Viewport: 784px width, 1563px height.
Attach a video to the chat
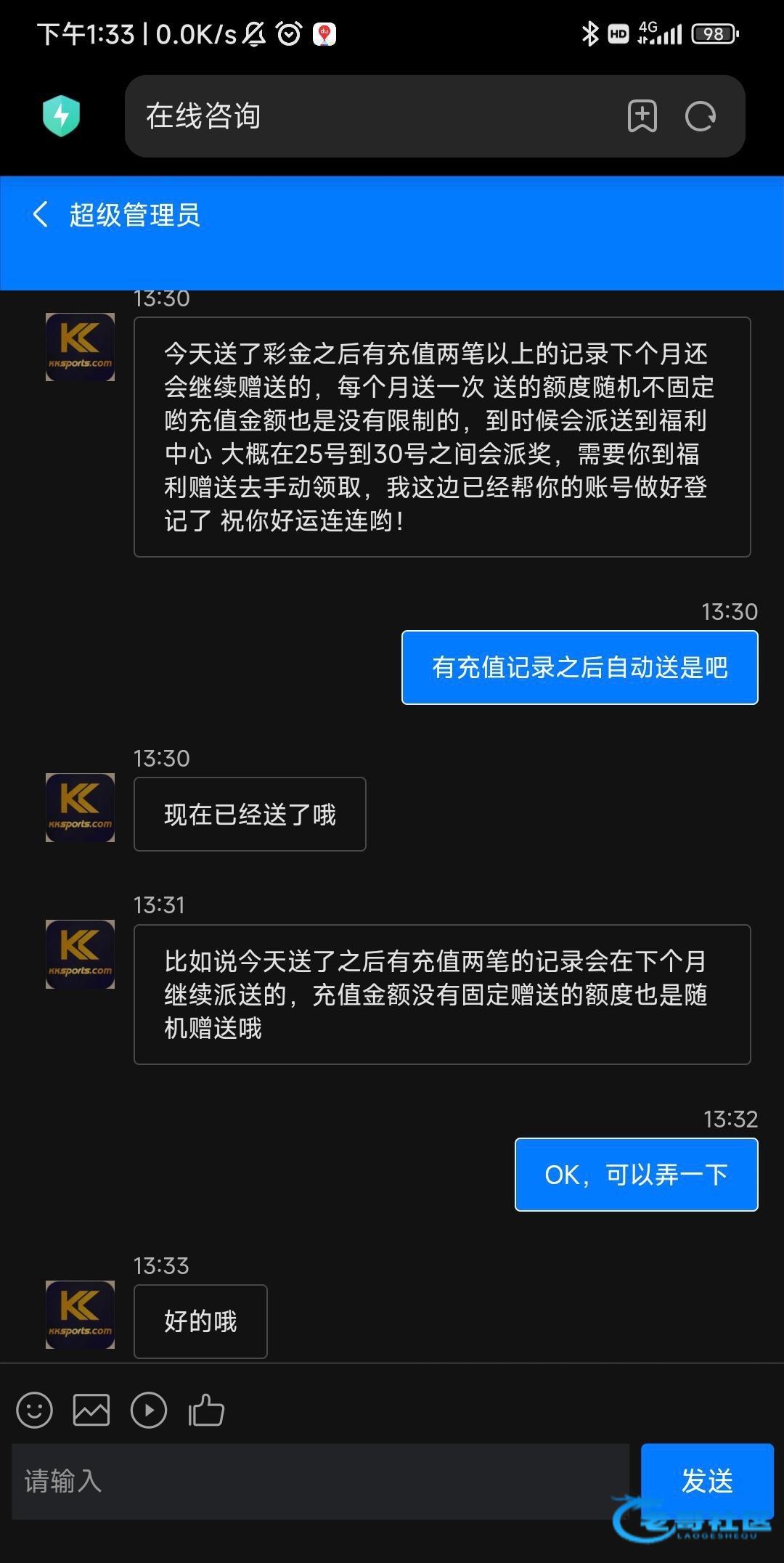[149, 1411]
